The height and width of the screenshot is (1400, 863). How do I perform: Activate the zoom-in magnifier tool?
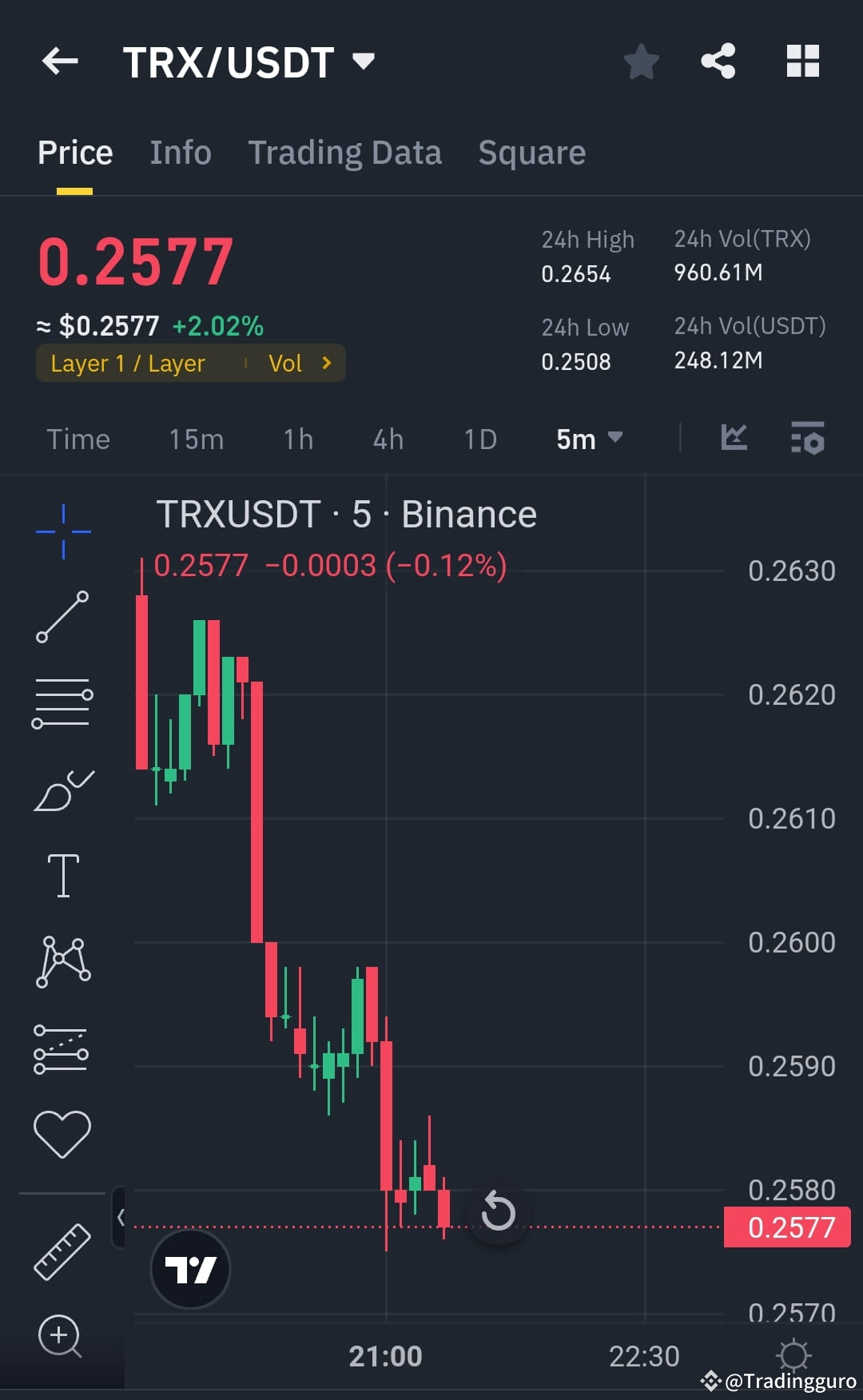[x=59, y=1336]
